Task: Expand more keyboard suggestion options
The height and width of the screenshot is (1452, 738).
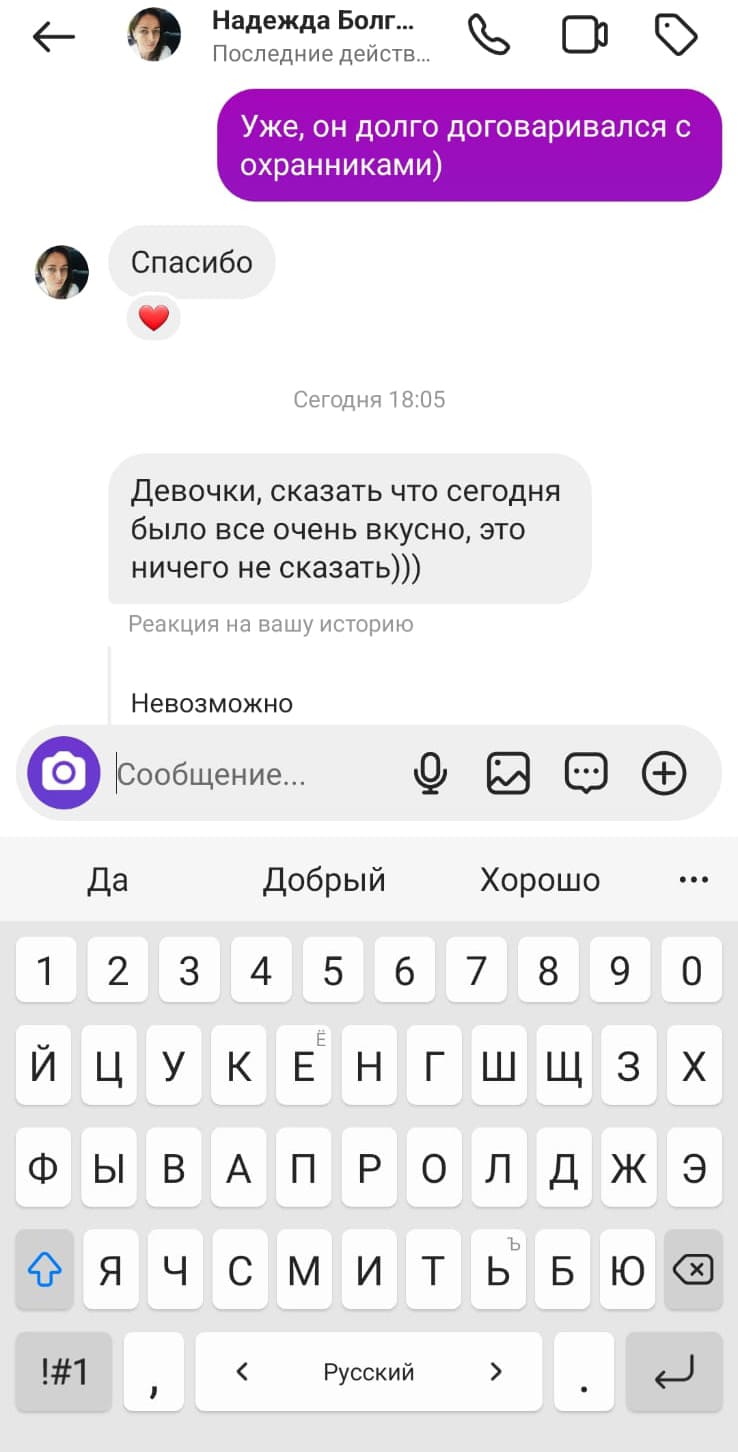Action: point(693,880)
